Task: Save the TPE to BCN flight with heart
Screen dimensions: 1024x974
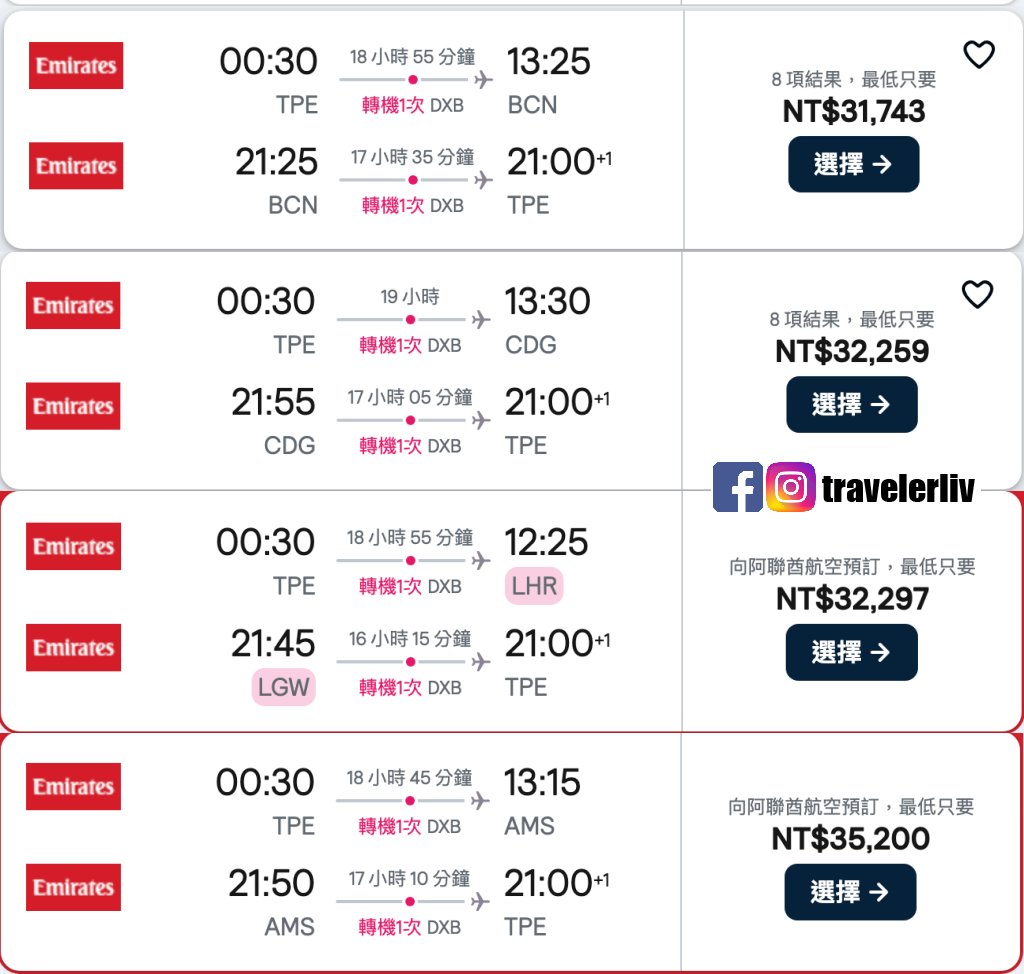Action: 978,55
